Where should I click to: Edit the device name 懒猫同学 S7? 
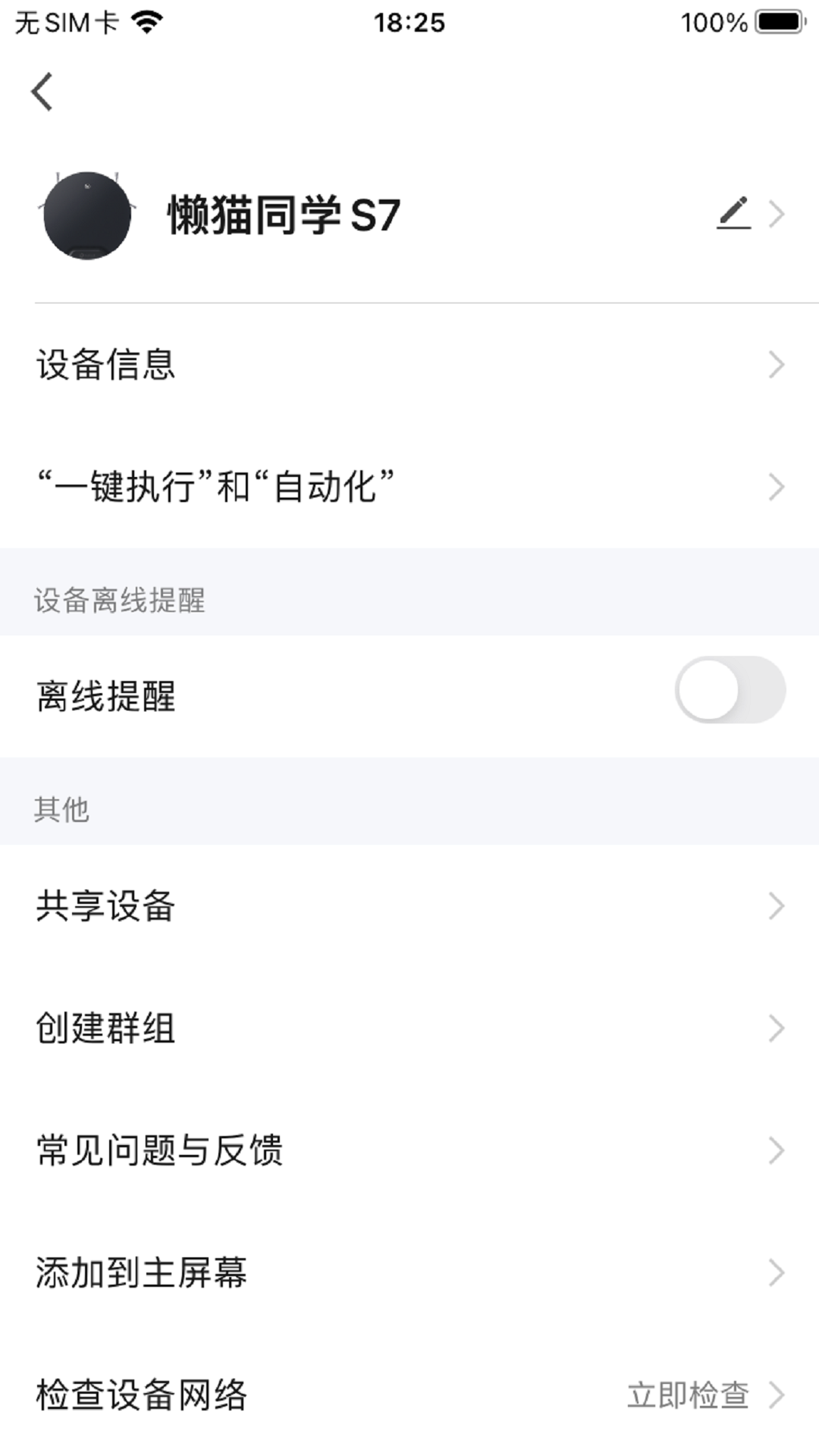tap(733, 214)
